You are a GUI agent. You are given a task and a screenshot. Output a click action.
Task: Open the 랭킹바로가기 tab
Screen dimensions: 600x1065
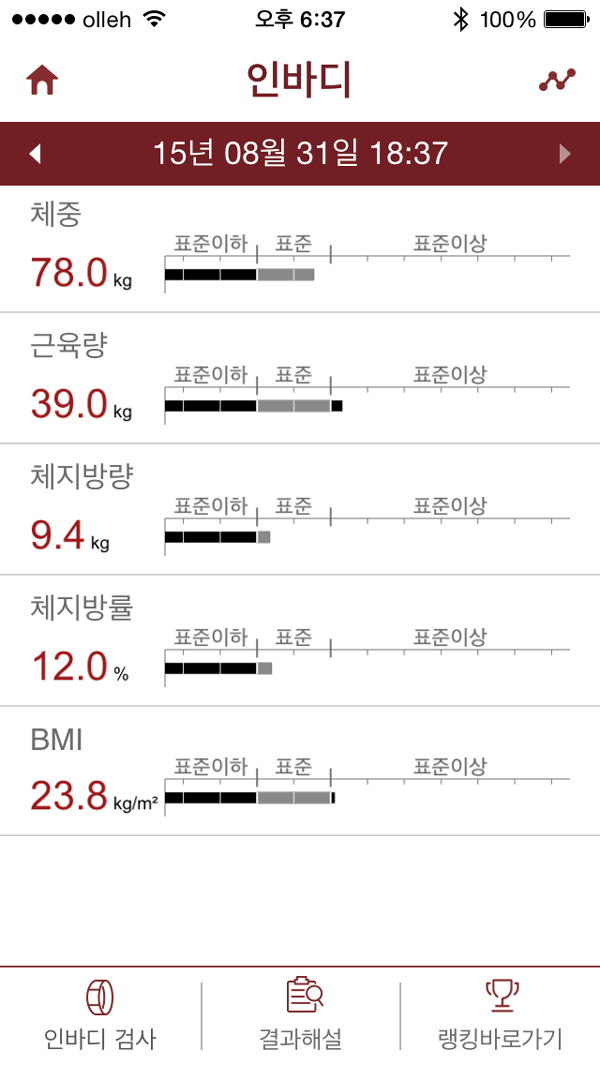coord(501,1015)
